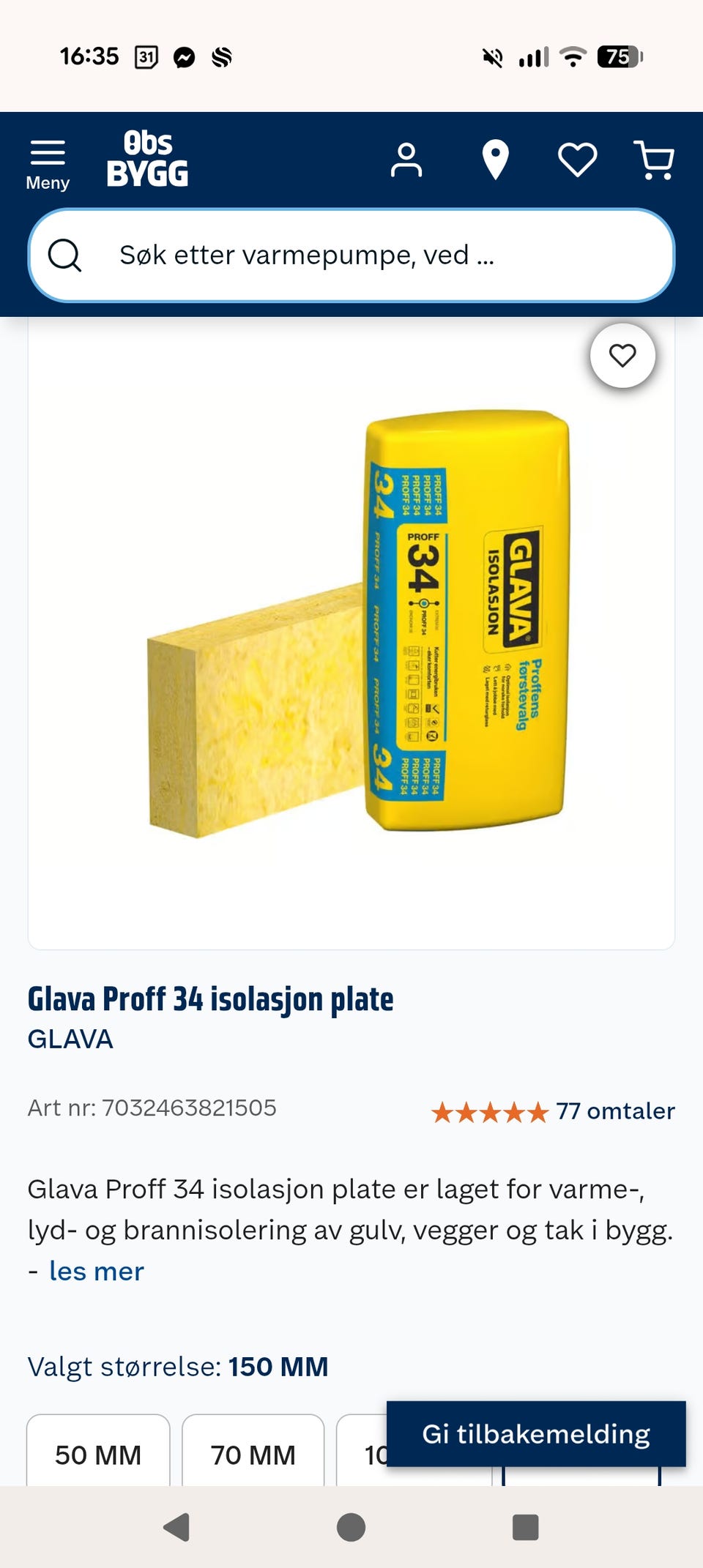
Task: Open the shopping cart
Action: [x=654, y=160]
